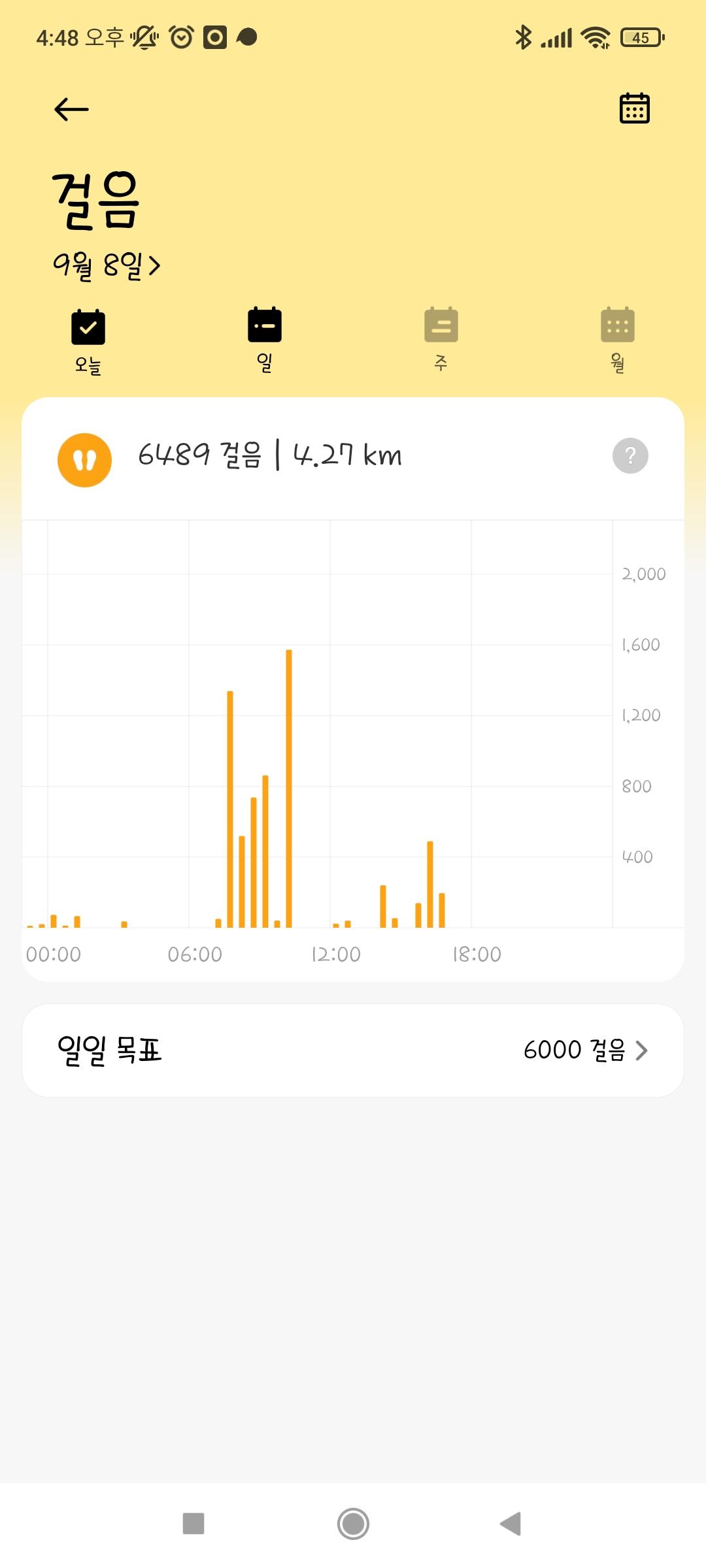The image size is (706, 1568).
Task: Switch to the 주 weekly view
Action: coord(441,340)
